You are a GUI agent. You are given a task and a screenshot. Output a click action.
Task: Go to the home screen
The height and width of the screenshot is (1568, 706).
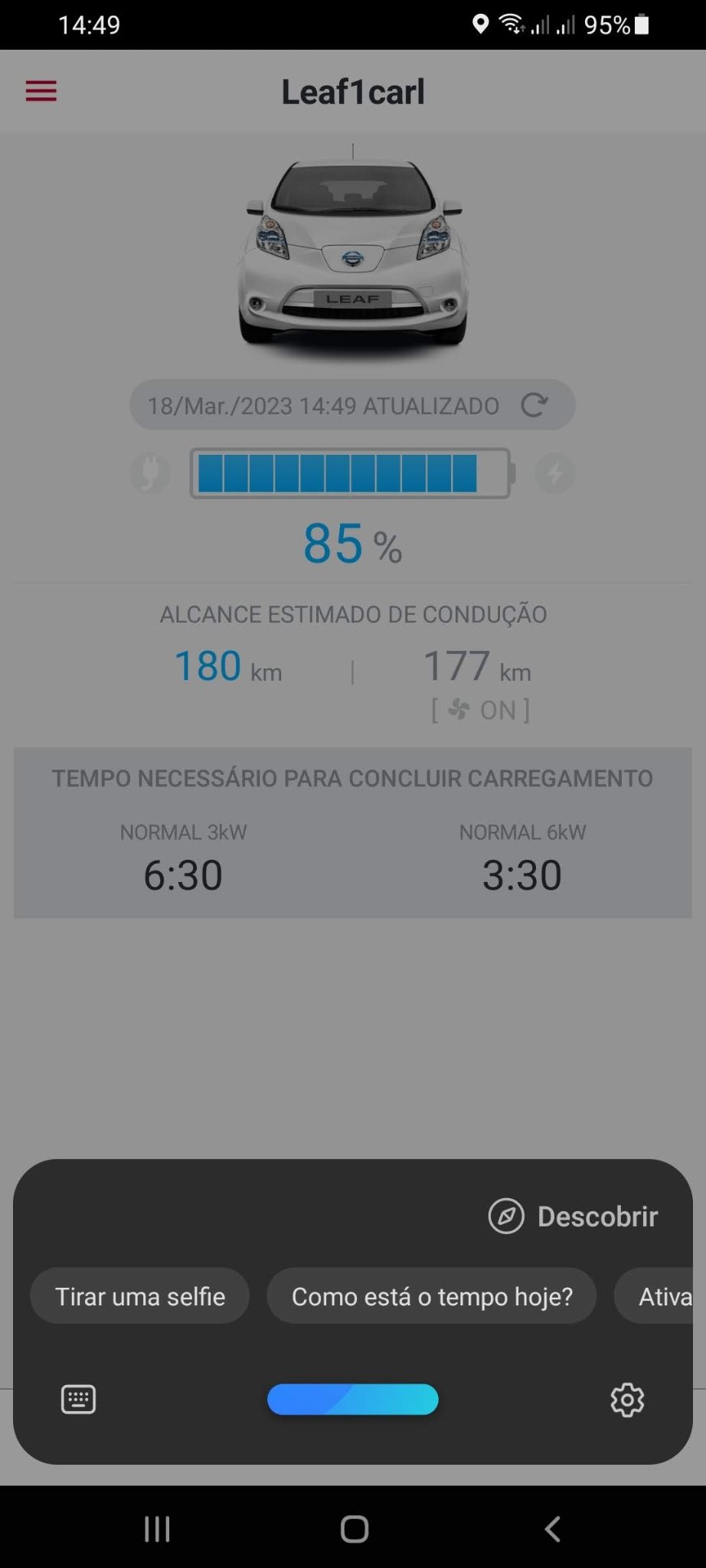[x=354, y=1529]
